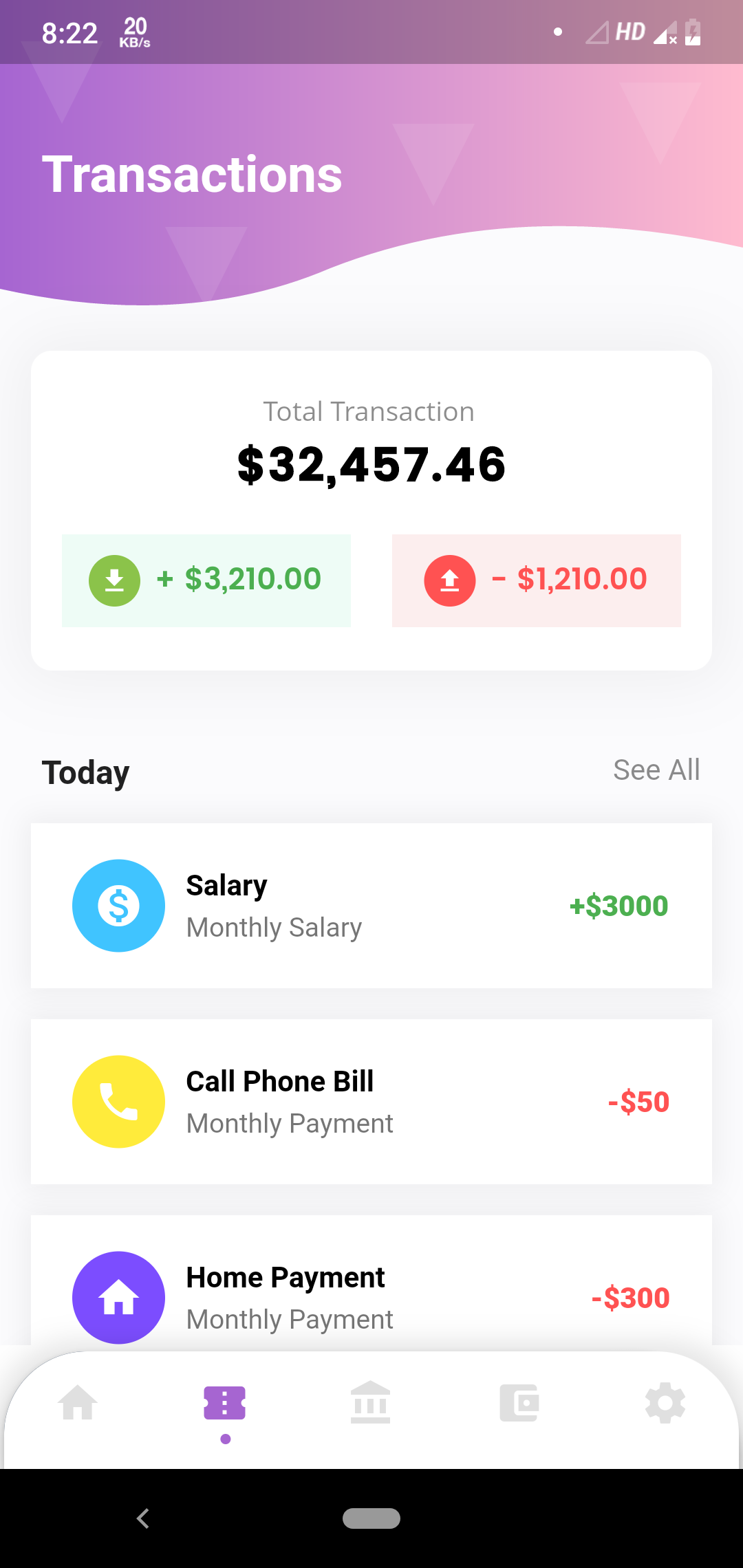Image resolution: width=743 pixels, height=1568 pixels.
Task: Open the Salary Monthly Salary transaction entry
Action: point(371,906)
